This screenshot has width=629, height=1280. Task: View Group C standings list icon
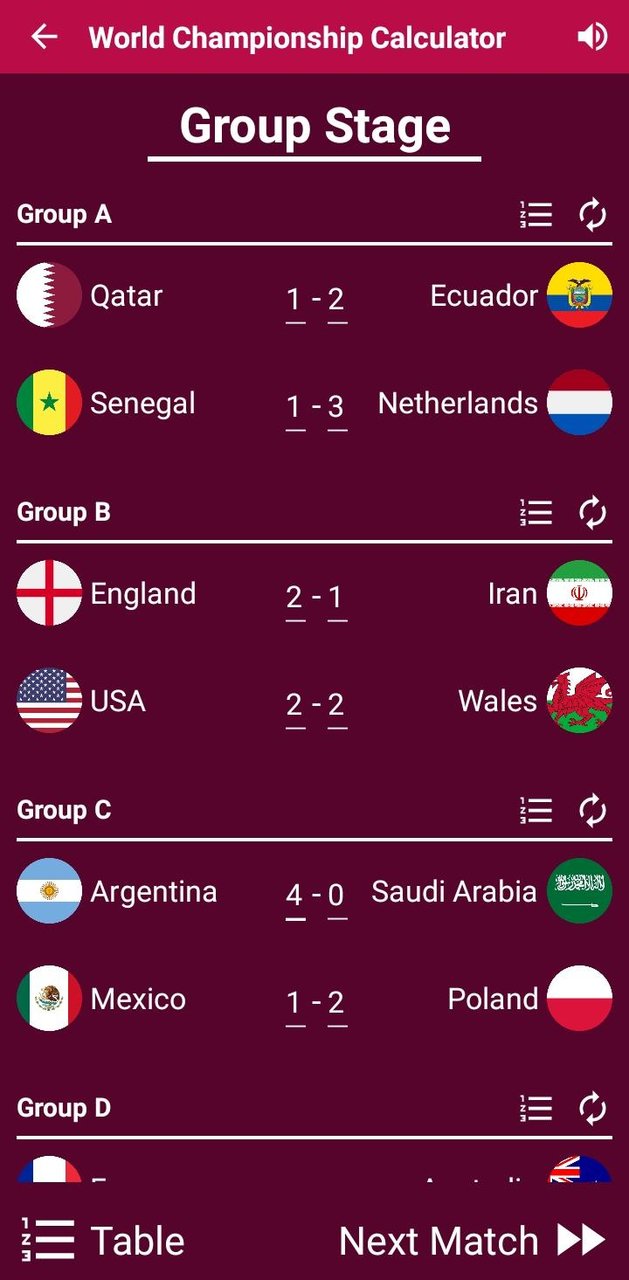(536, 811)
